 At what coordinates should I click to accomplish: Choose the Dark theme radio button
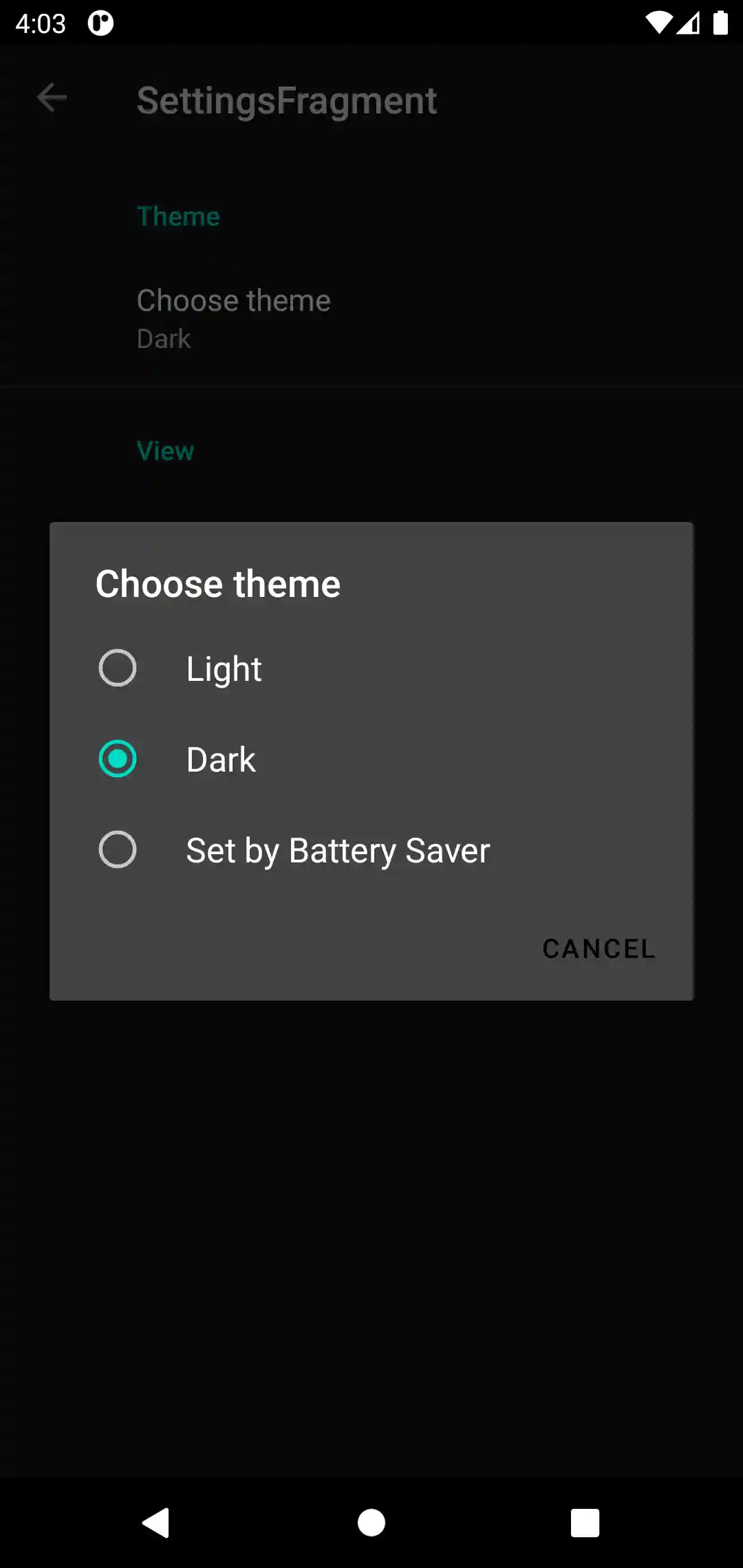118,759
